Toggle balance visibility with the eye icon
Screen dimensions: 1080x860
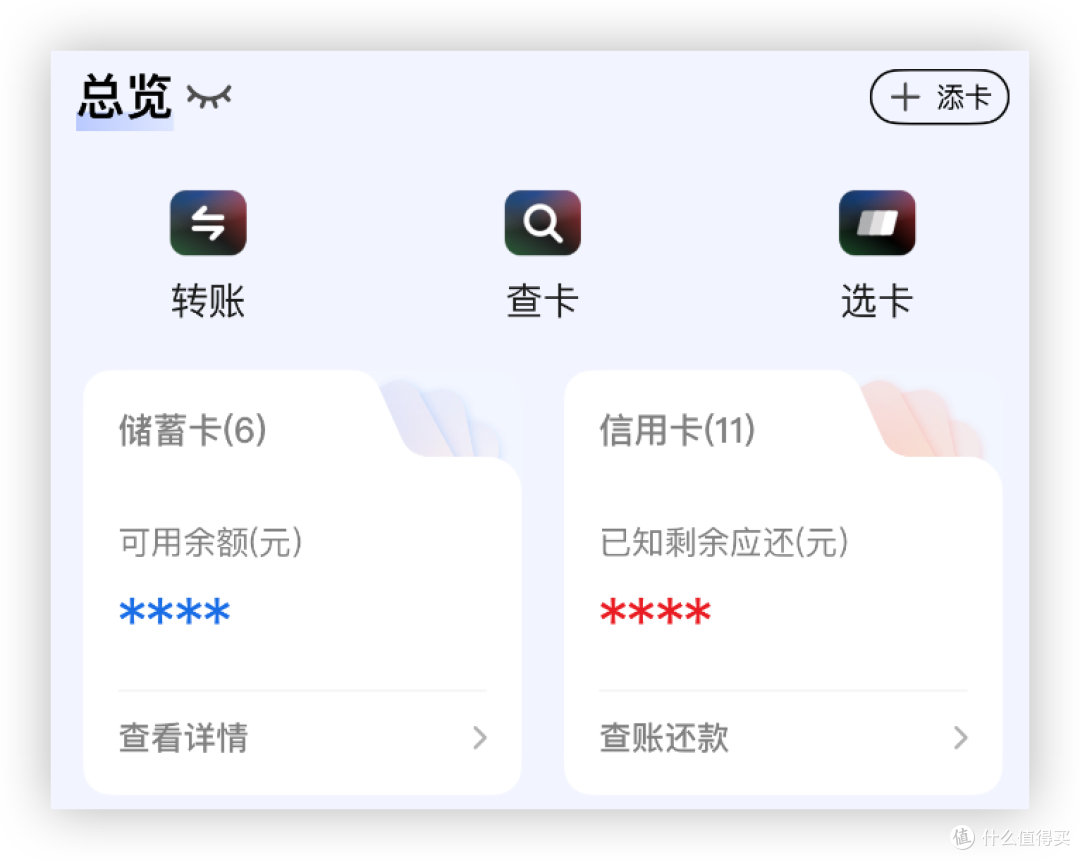point(209,97)
